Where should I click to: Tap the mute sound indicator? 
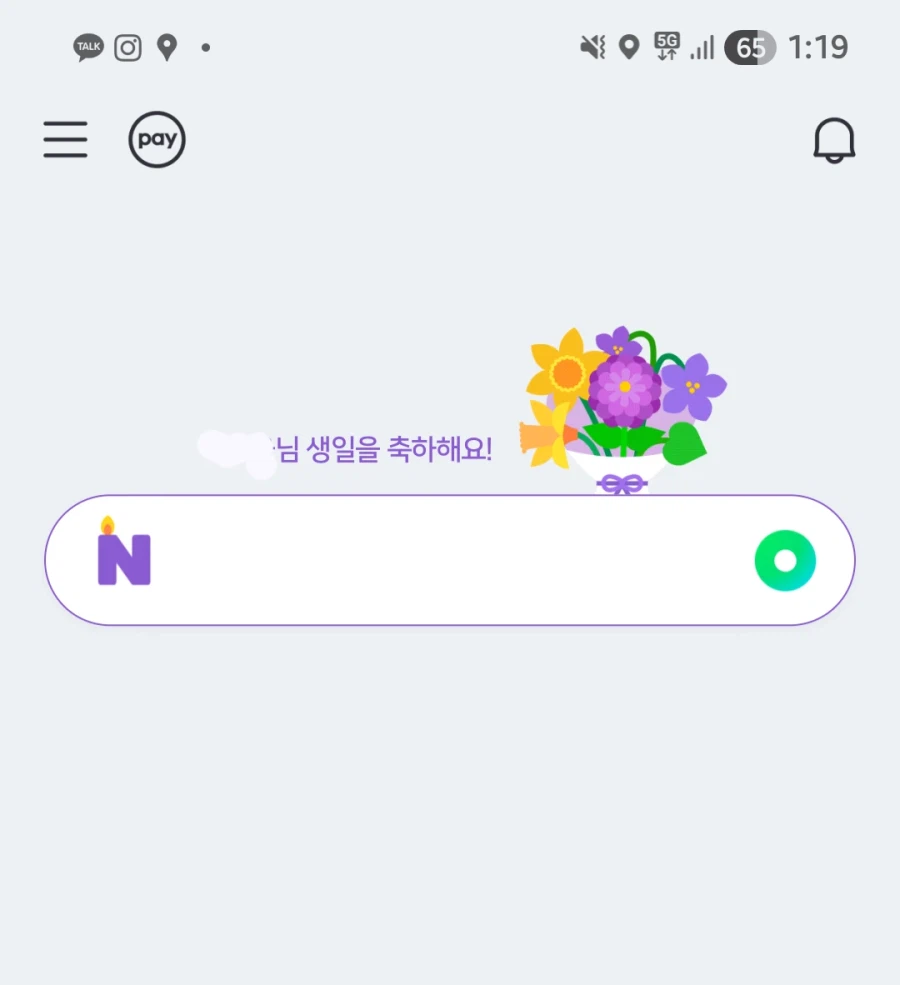coord(594,46)
